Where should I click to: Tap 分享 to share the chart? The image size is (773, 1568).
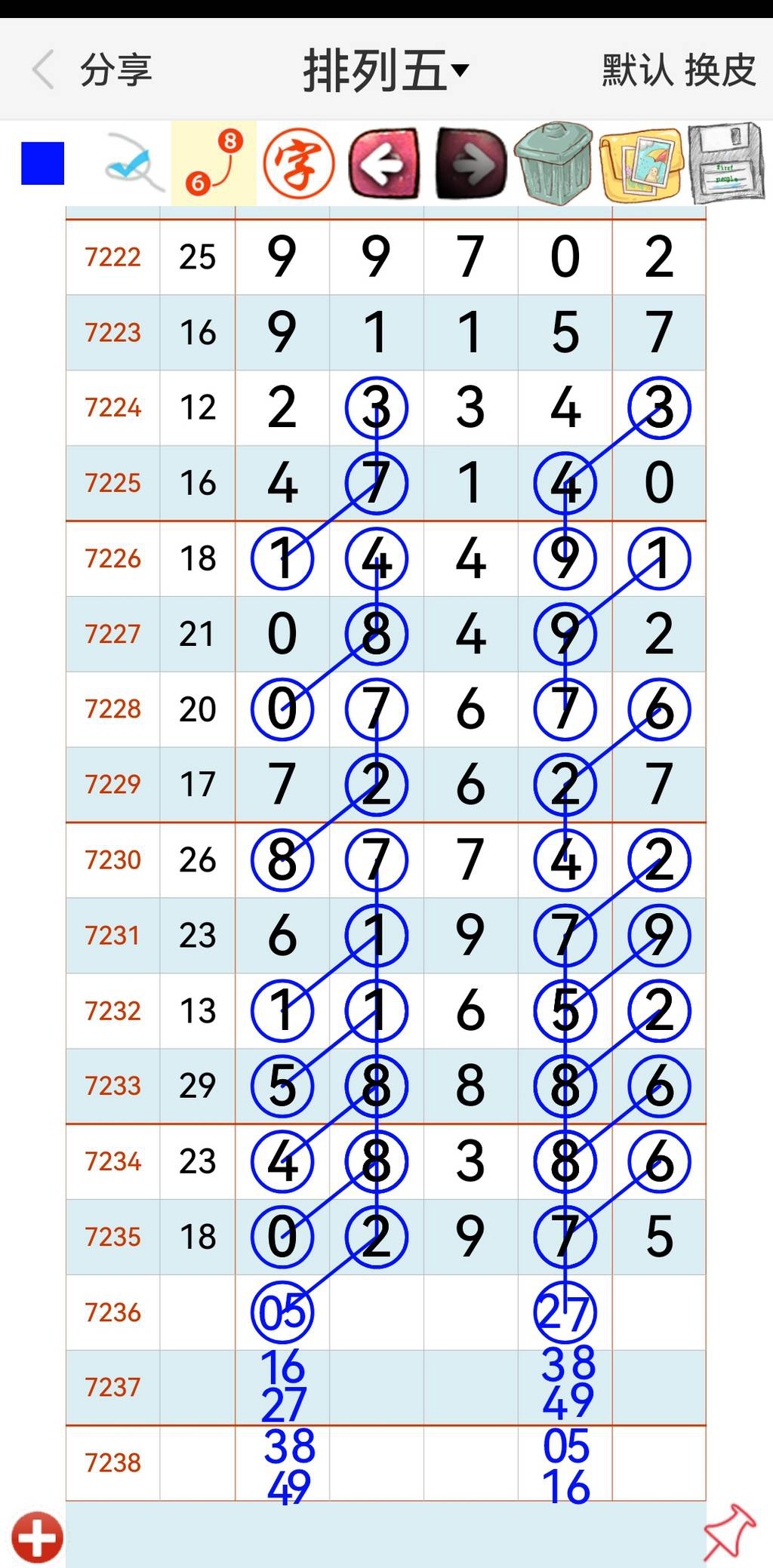click(116, 70)
